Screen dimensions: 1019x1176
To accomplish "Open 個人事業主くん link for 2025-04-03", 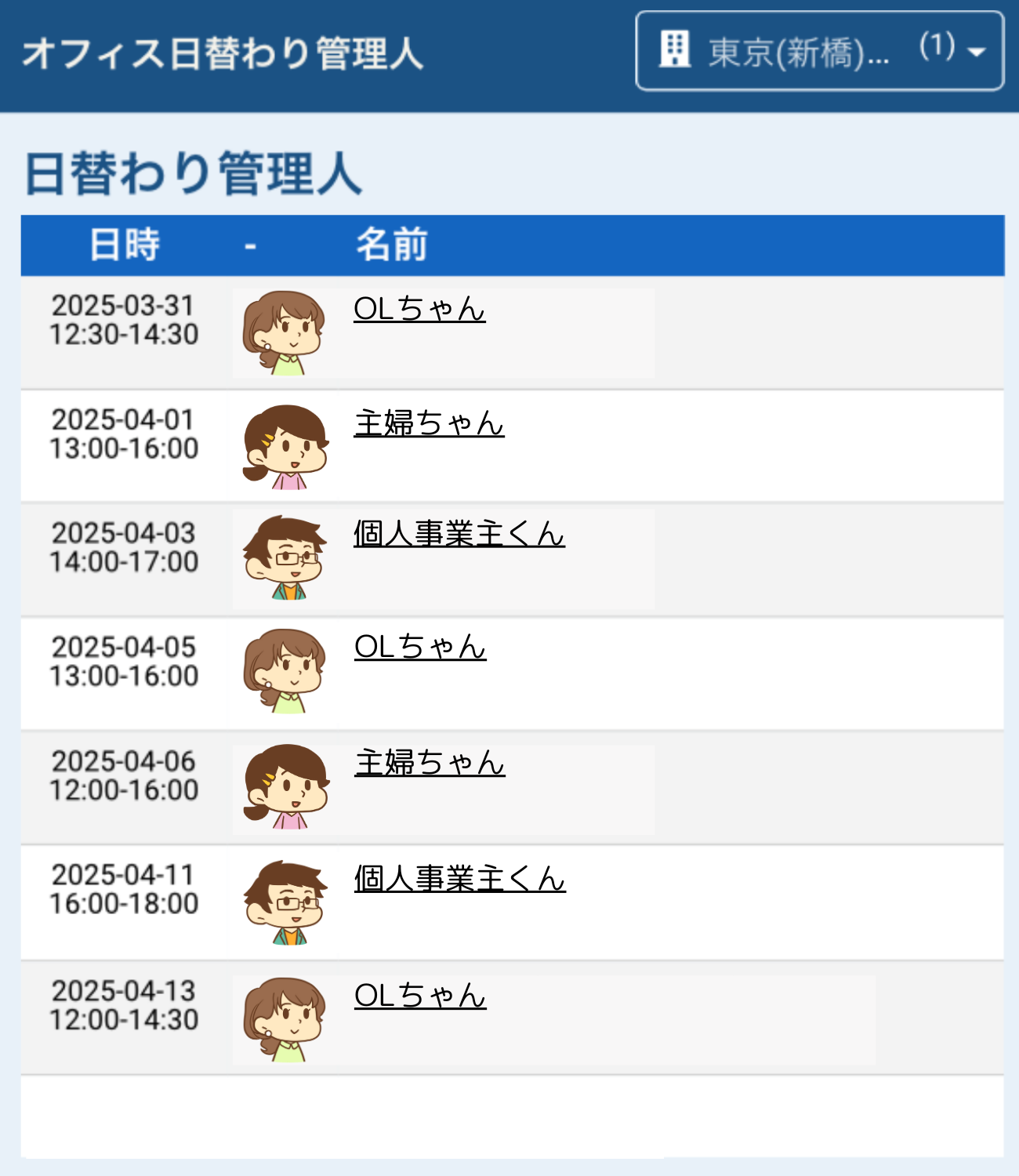I will pos(459,535).
